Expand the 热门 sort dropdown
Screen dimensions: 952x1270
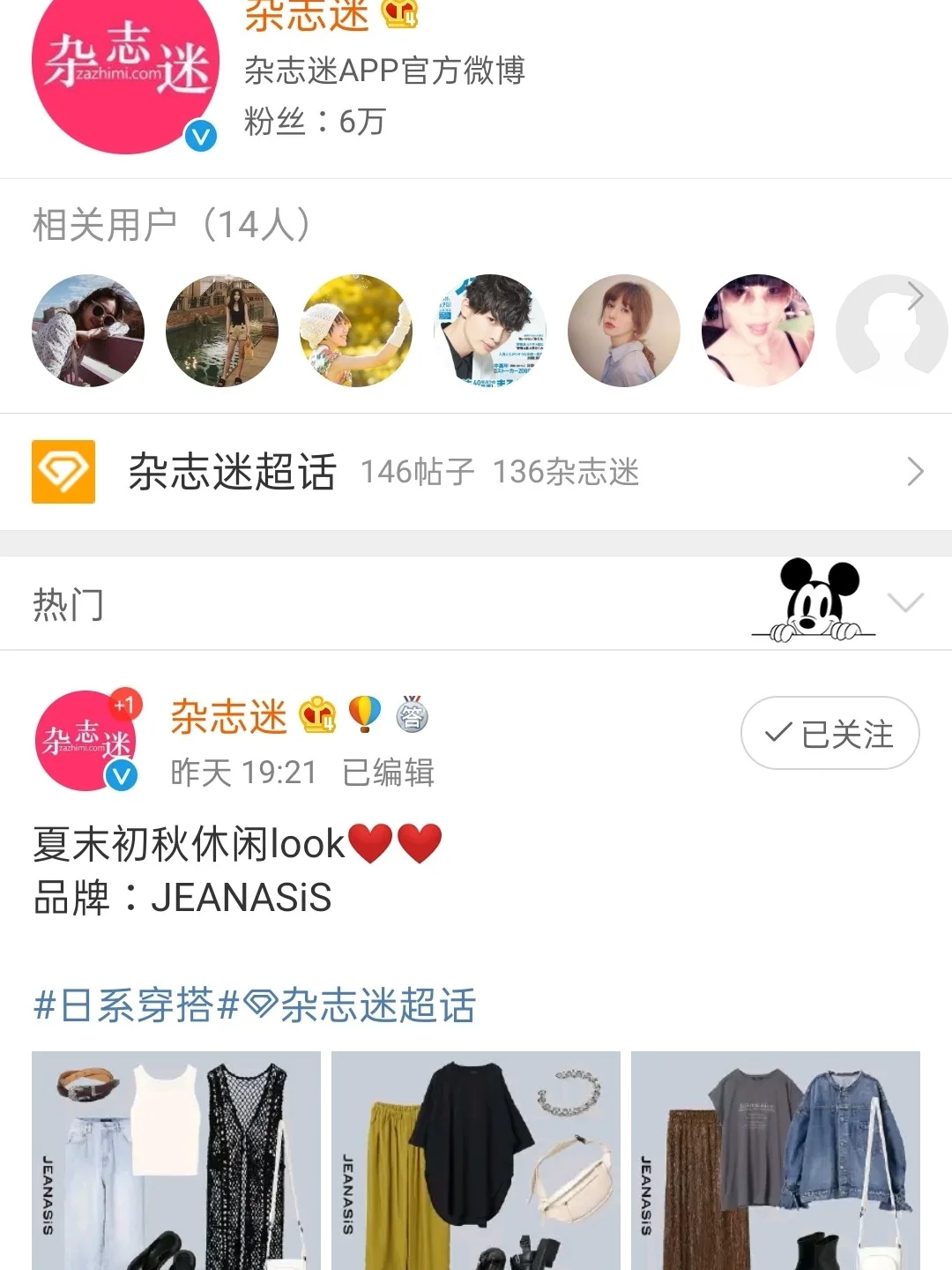(x=905, y=603)
